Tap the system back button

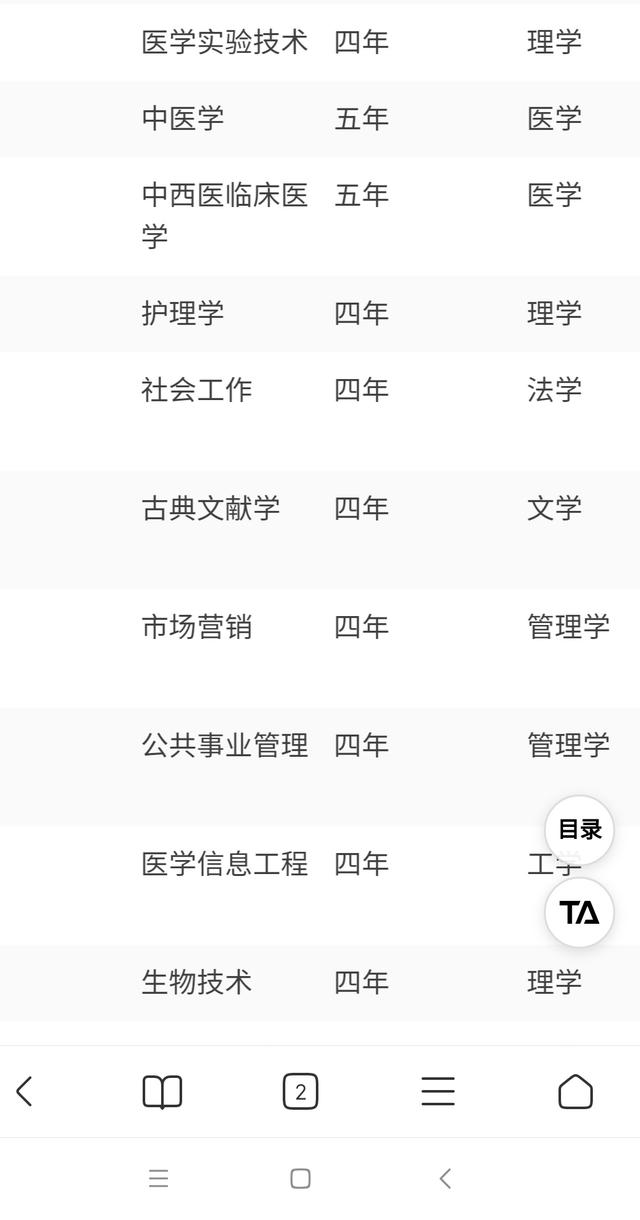[446, 1178]
